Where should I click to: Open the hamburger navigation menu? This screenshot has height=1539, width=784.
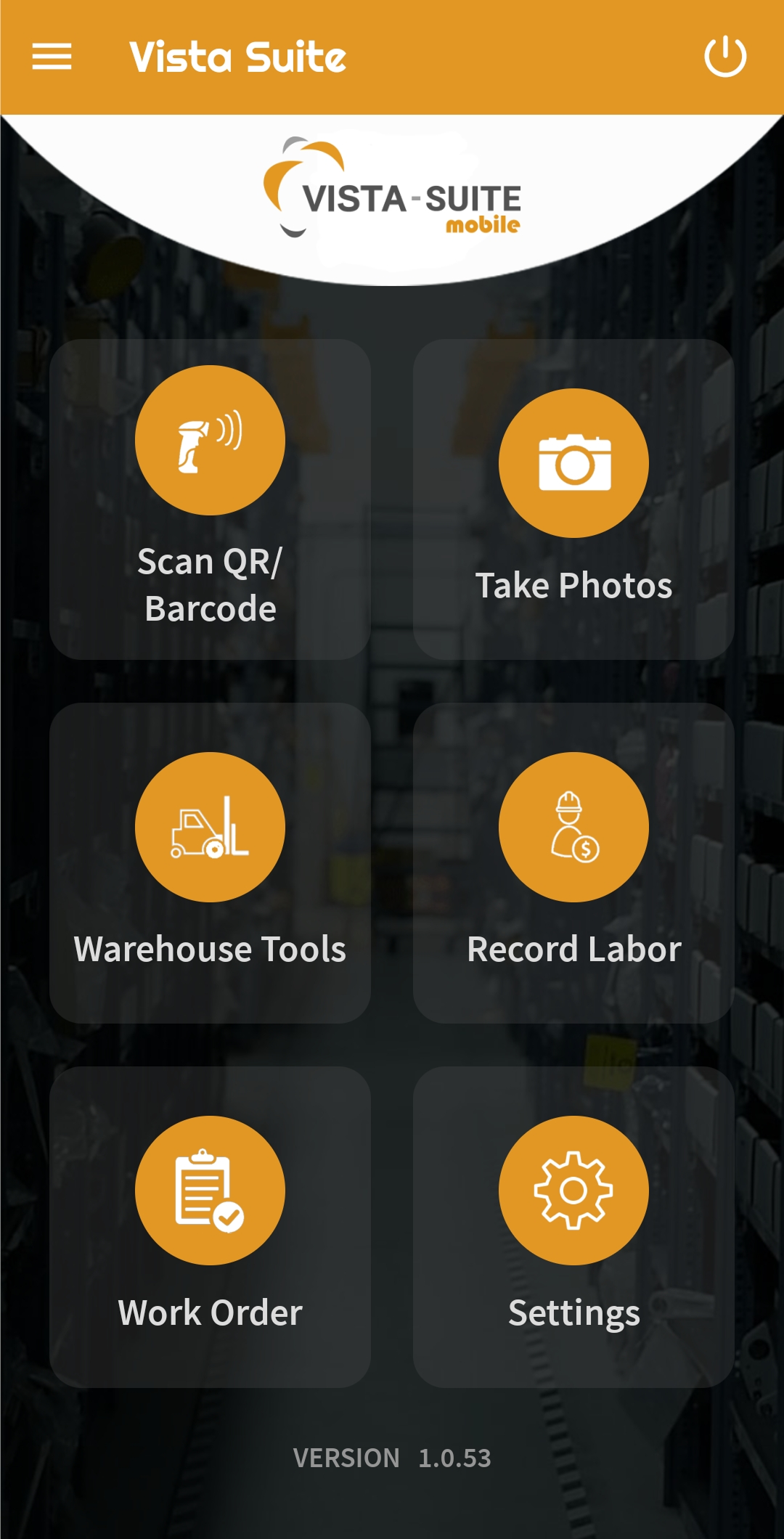pyautogui.click(x=52, y=57)
